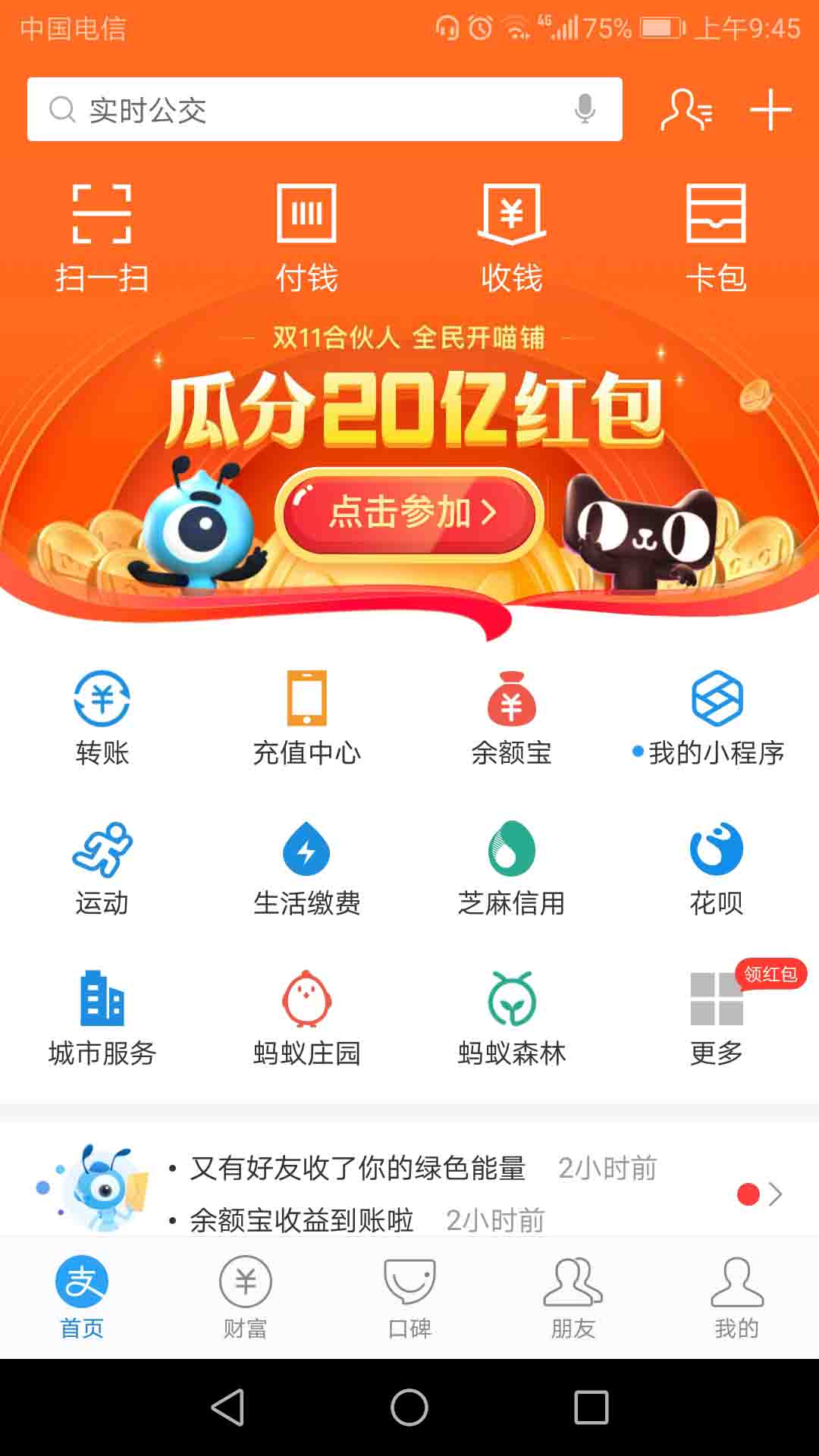Open 我的小程序
This screenshot has width=819, height=1456.
(x=716, y=718)
